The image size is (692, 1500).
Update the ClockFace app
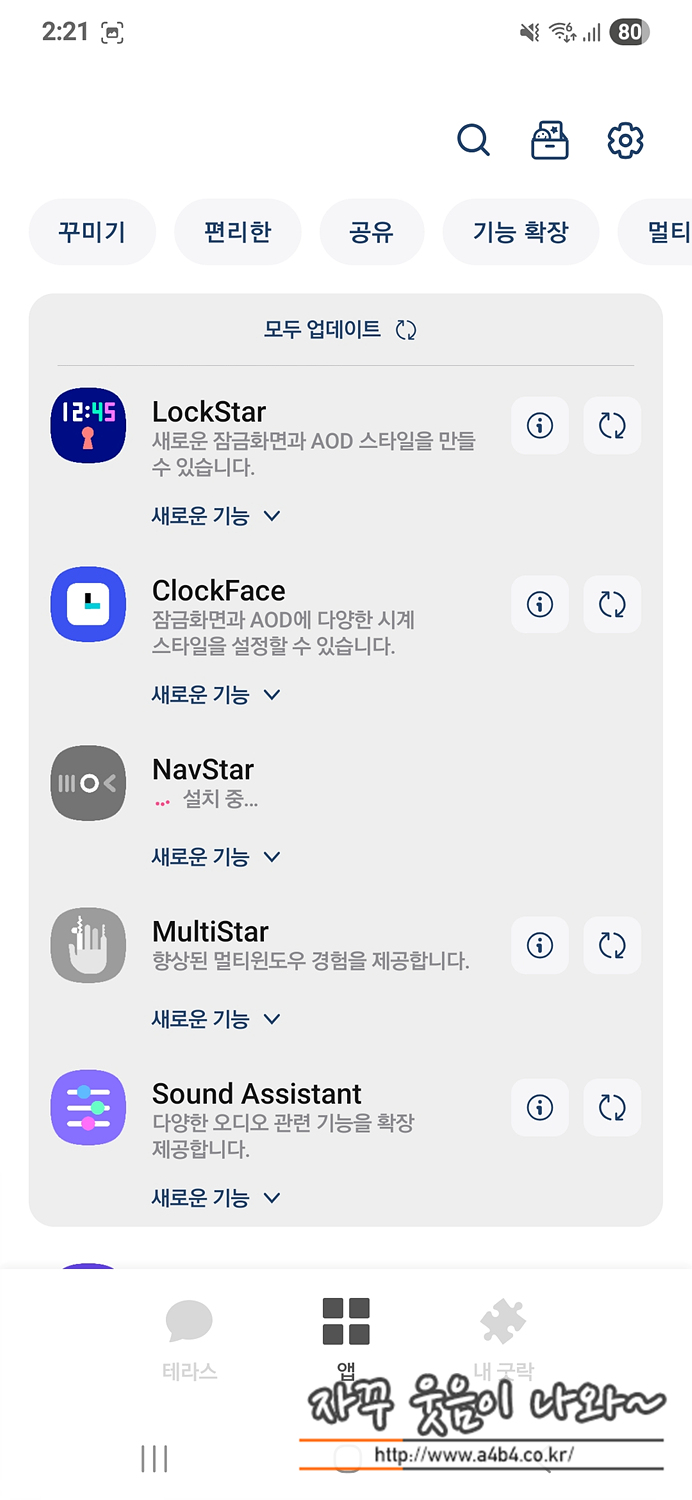tap(612, 604)
